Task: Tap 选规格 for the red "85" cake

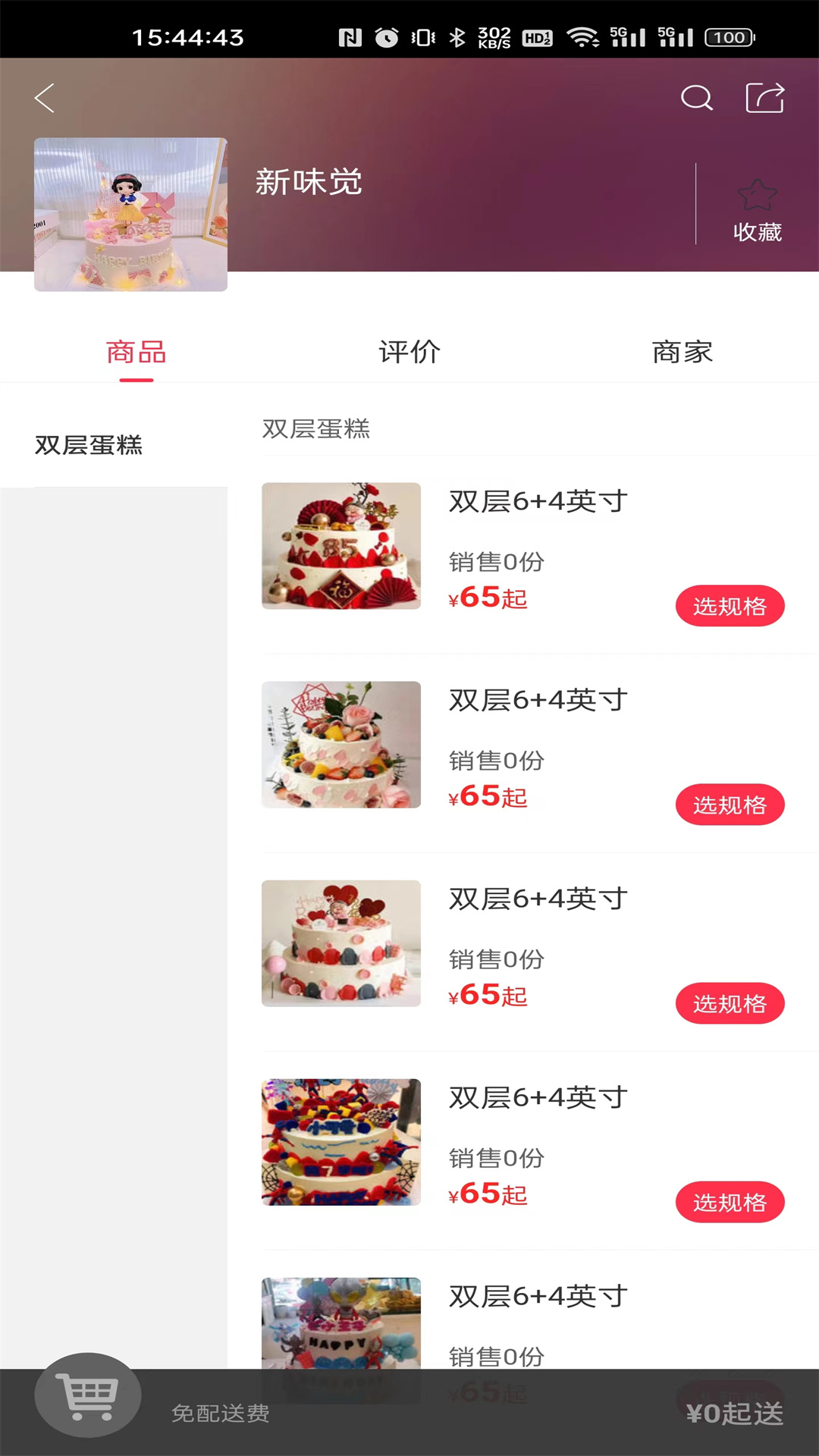Action: tap(730, 606)
